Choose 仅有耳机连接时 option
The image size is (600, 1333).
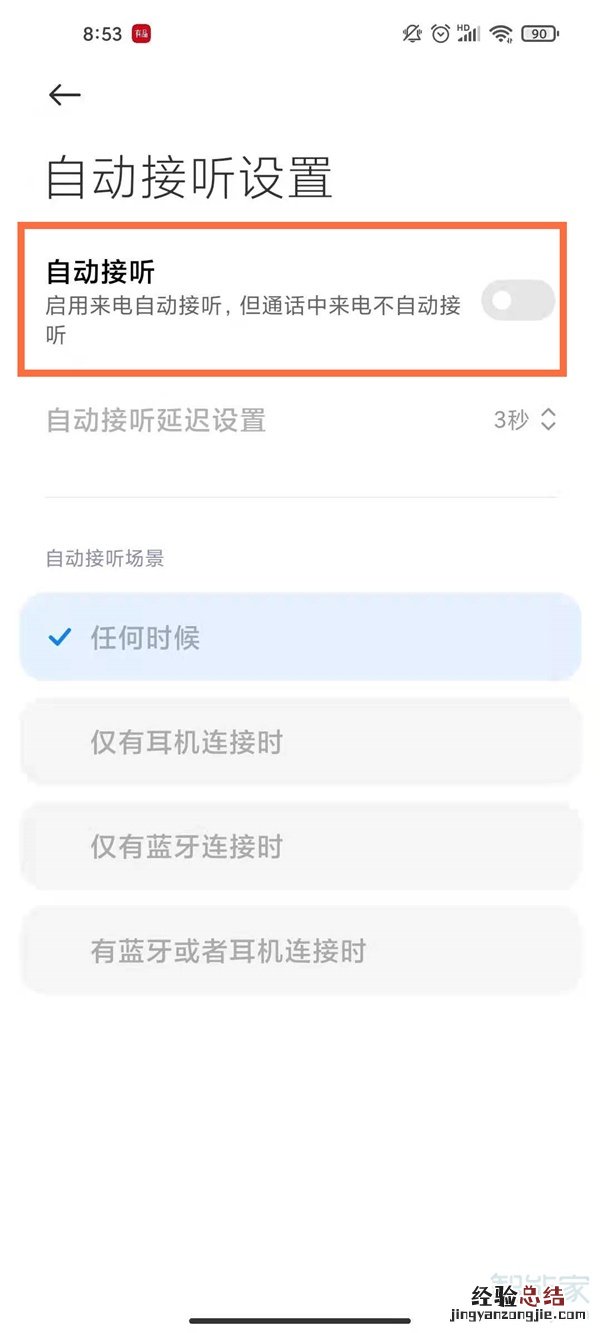[x=300, y=742]
